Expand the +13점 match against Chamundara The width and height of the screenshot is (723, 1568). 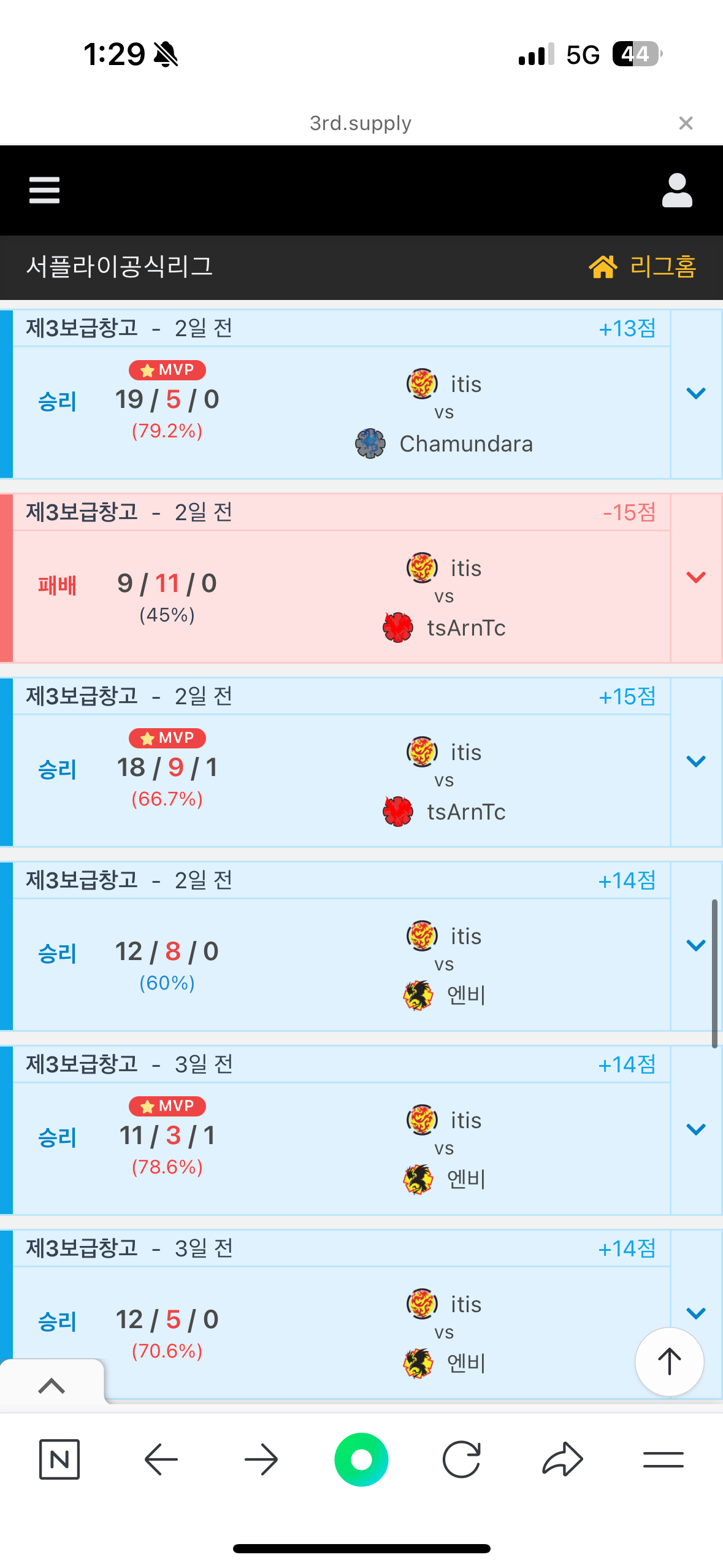[695, 393]
